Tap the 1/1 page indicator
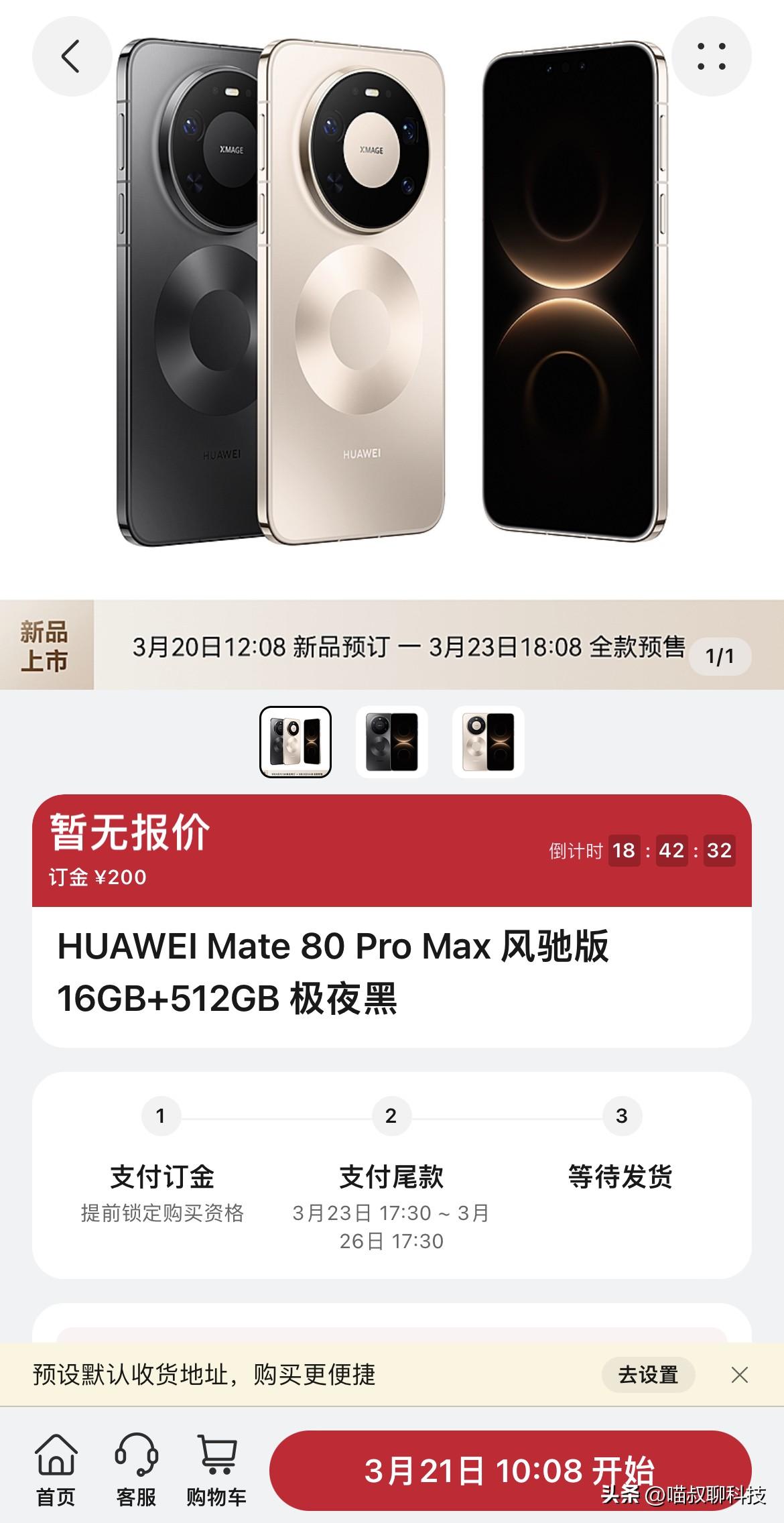 point(720,657)
